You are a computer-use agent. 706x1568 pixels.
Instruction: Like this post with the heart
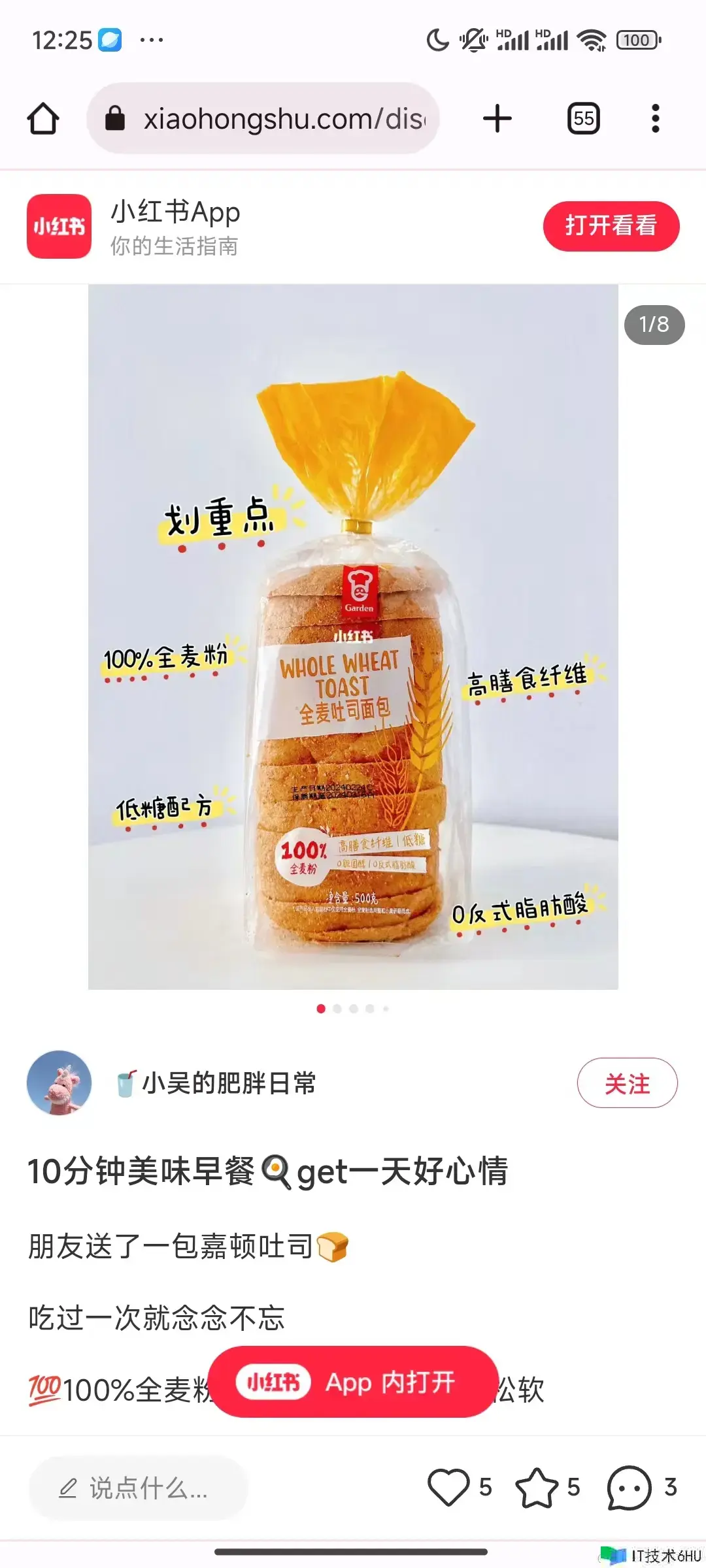[448, 1488]
